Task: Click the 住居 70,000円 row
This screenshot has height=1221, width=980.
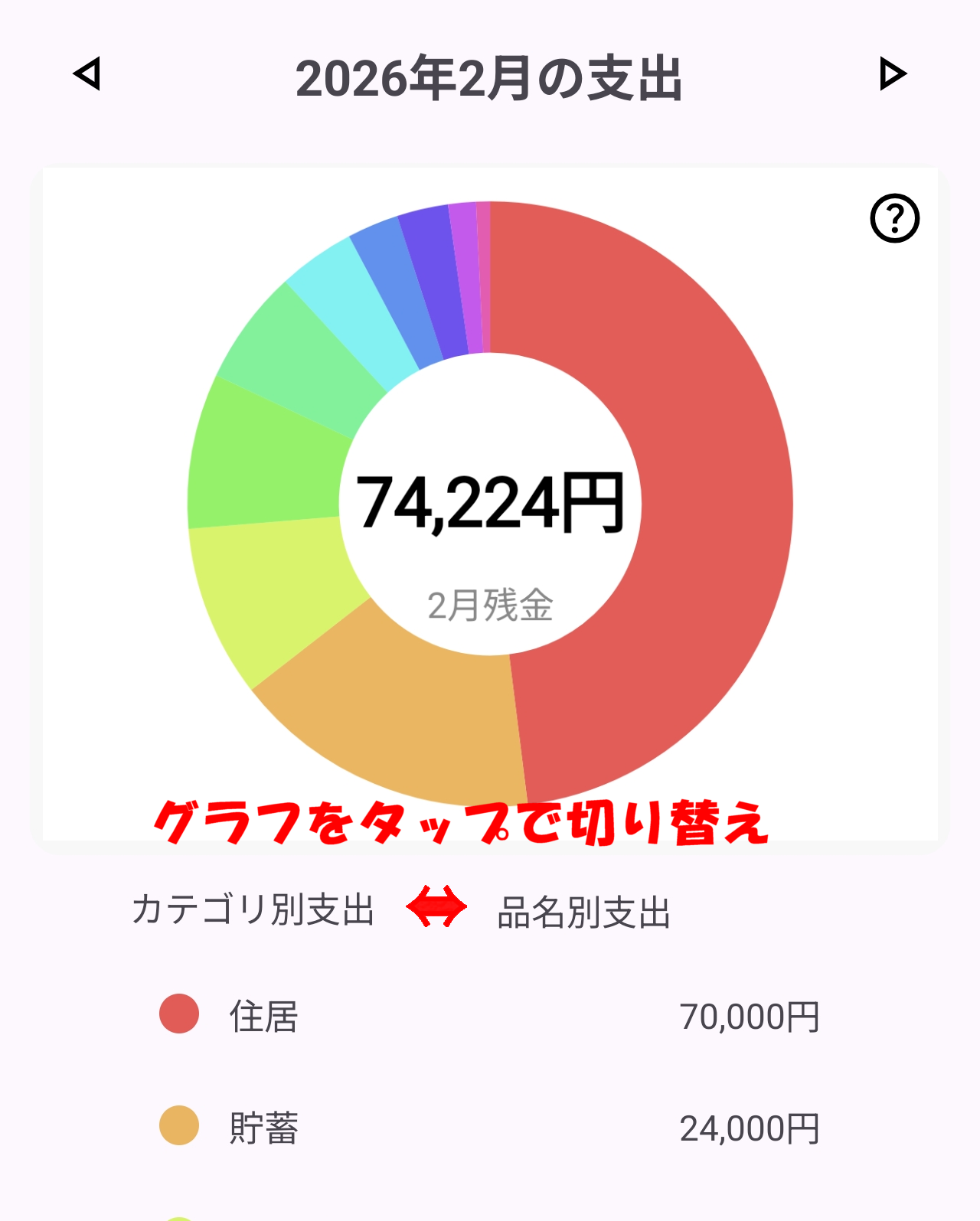Action: pos(490,1014)
